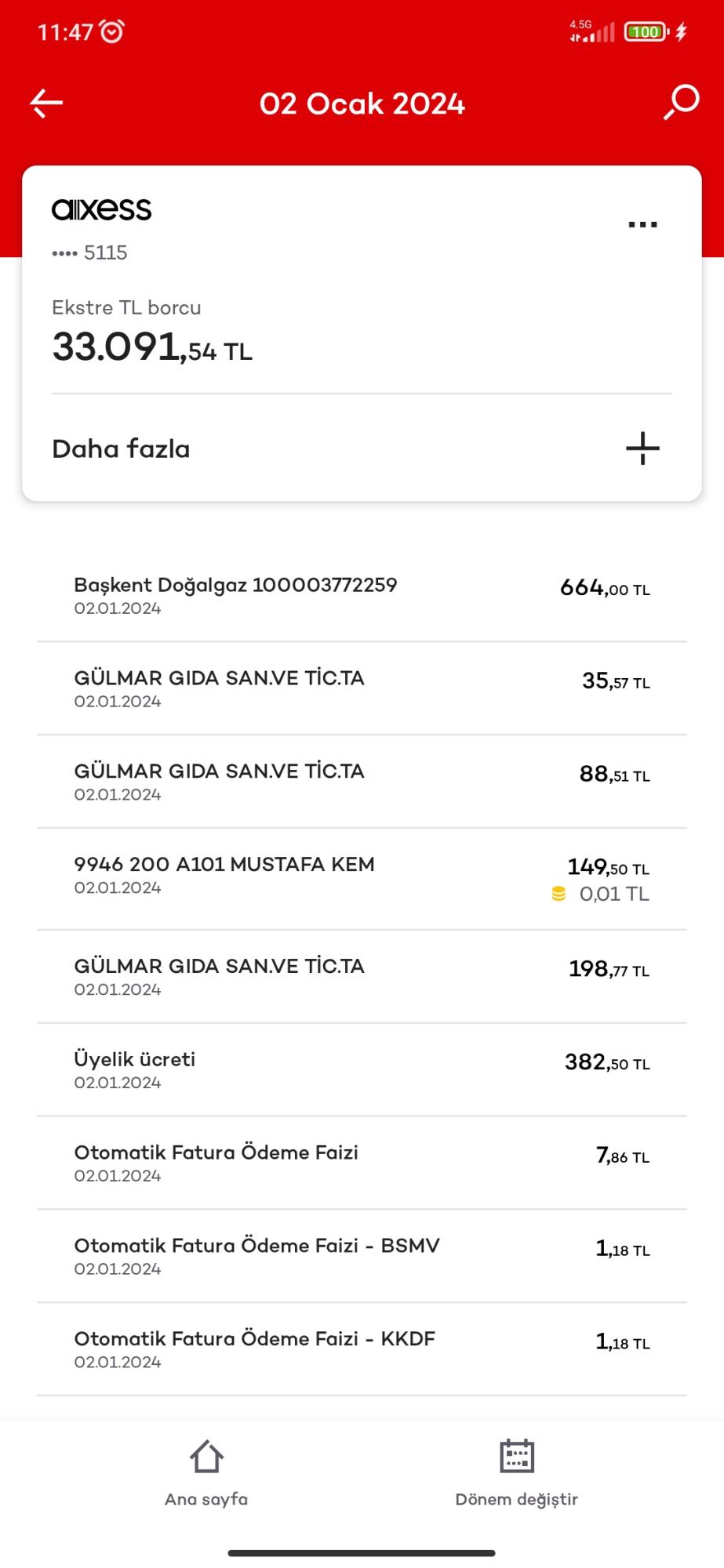This screenshot has width=724, height=1568.
Task: Expand Daha fazla with the plus icon
Action: 642,448
